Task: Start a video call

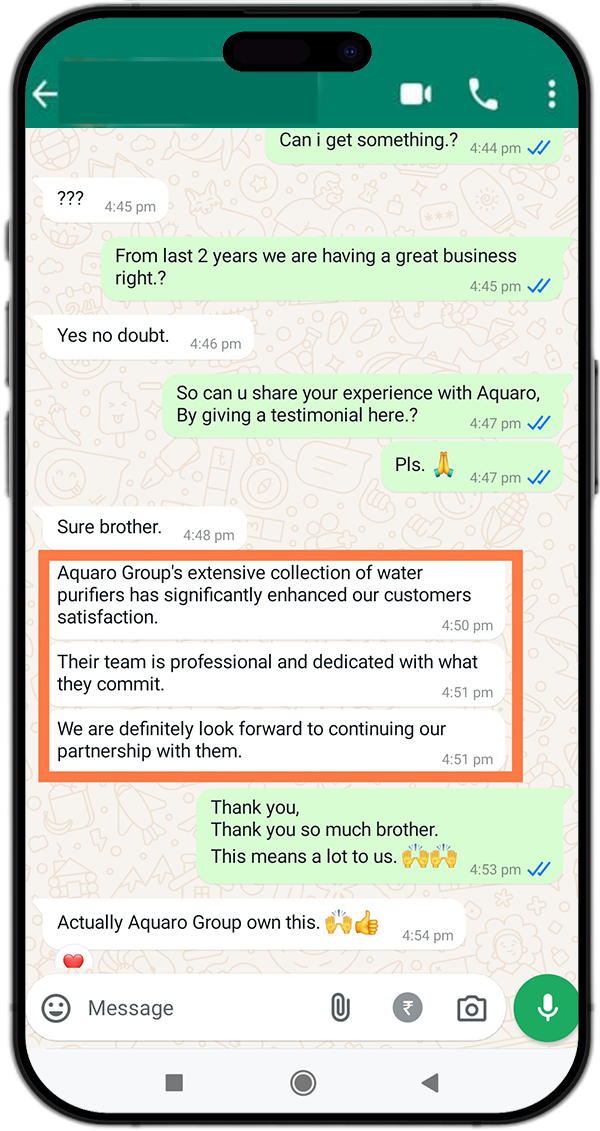Action: pyautogui.click(x=415, y=95)
